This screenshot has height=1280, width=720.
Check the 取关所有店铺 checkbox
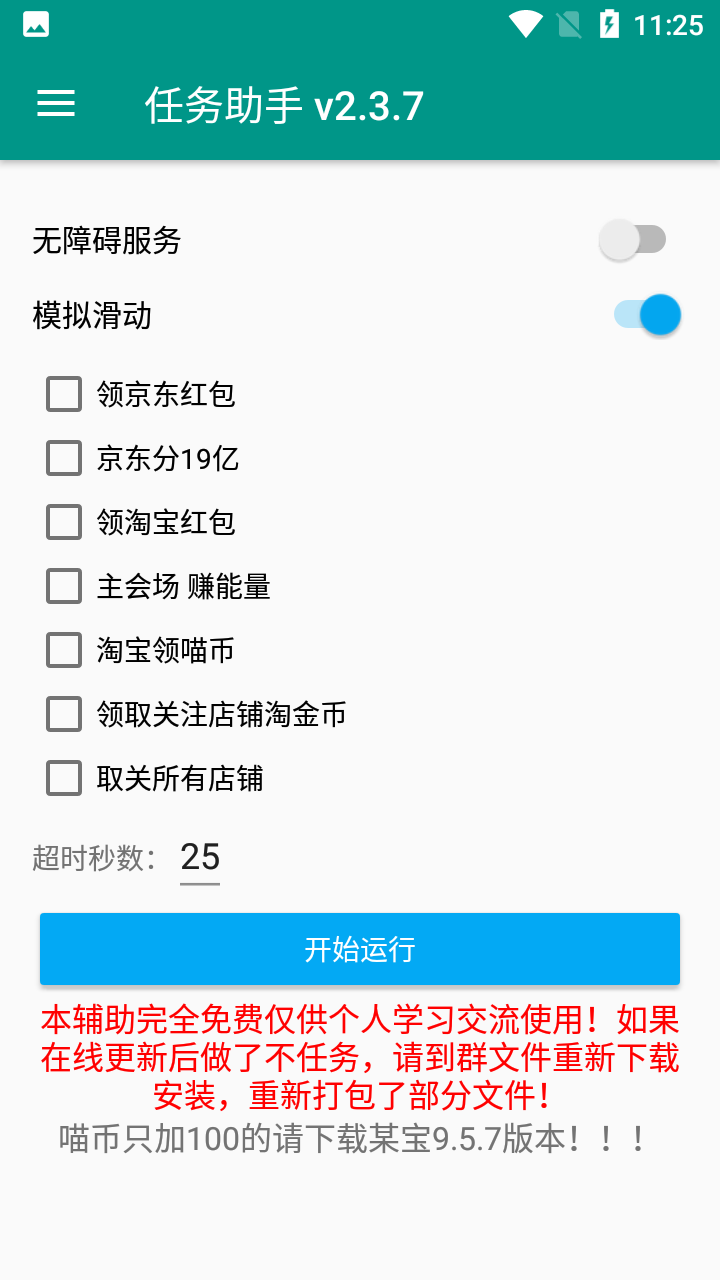[63, 778]
